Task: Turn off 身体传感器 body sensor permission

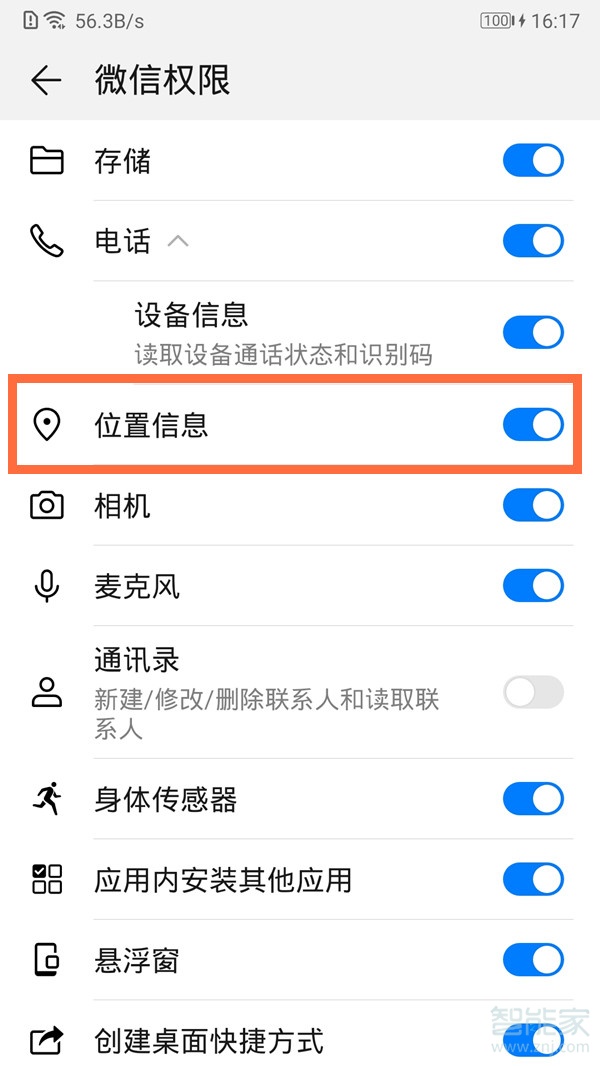Action: [533, 799]
